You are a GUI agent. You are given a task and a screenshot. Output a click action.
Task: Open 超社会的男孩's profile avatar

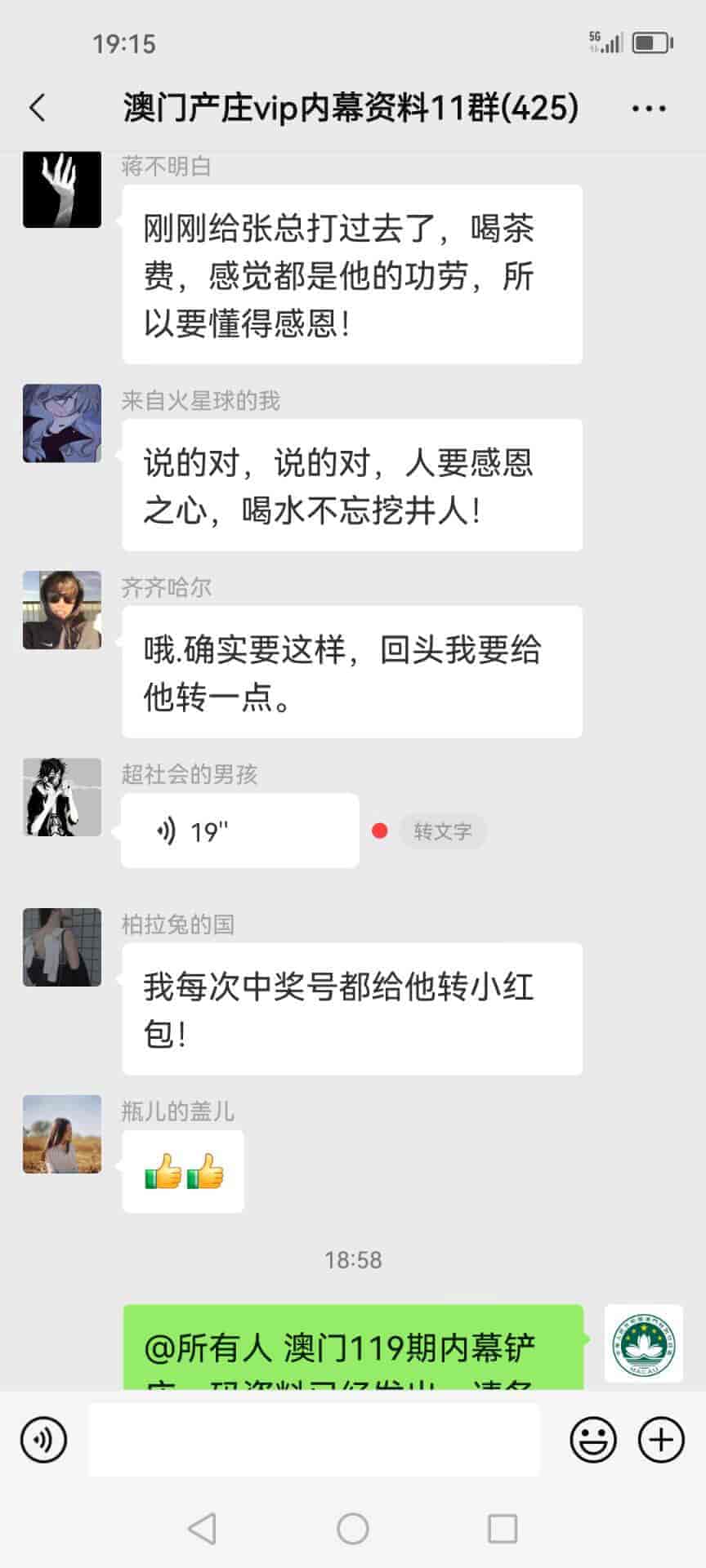coord(62,797)
